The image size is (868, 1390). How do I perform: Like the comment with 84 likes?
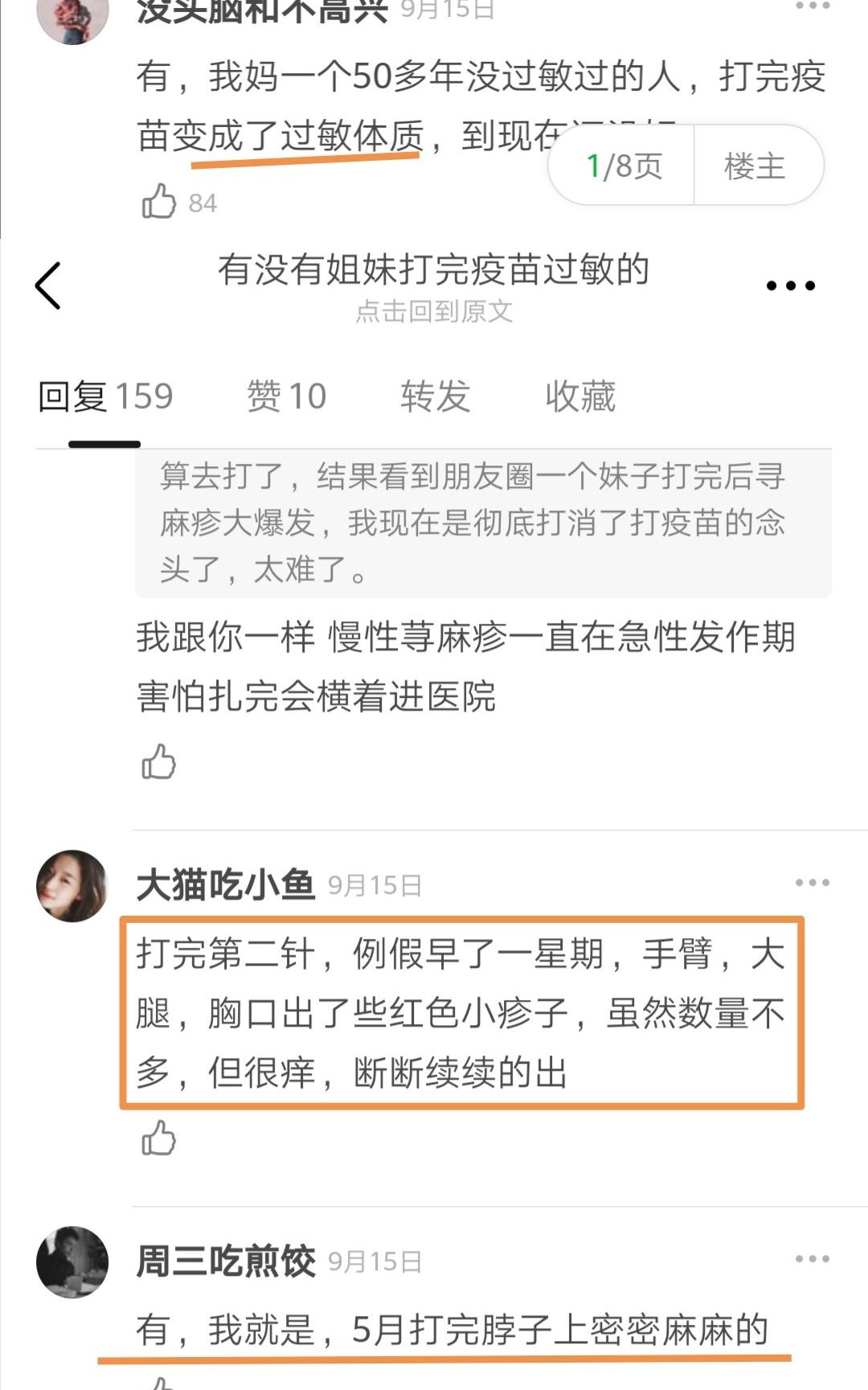159,202
